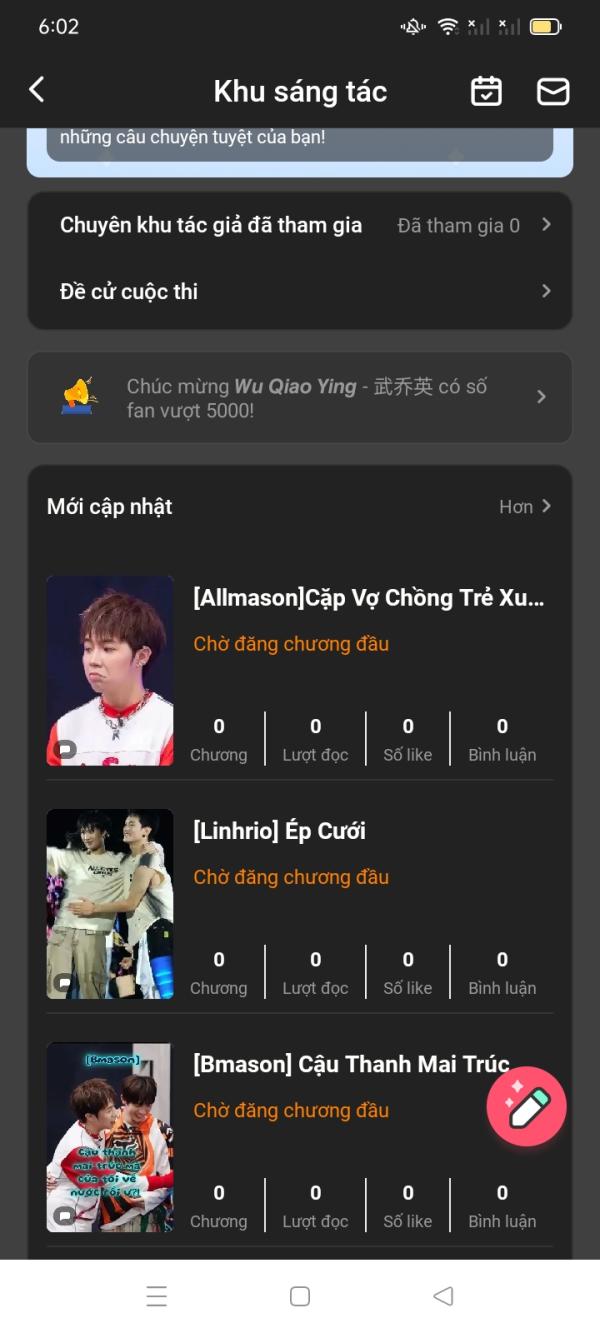Tap the pink pencil create button
600x1333 pixels.
[x=527, y=1107]
